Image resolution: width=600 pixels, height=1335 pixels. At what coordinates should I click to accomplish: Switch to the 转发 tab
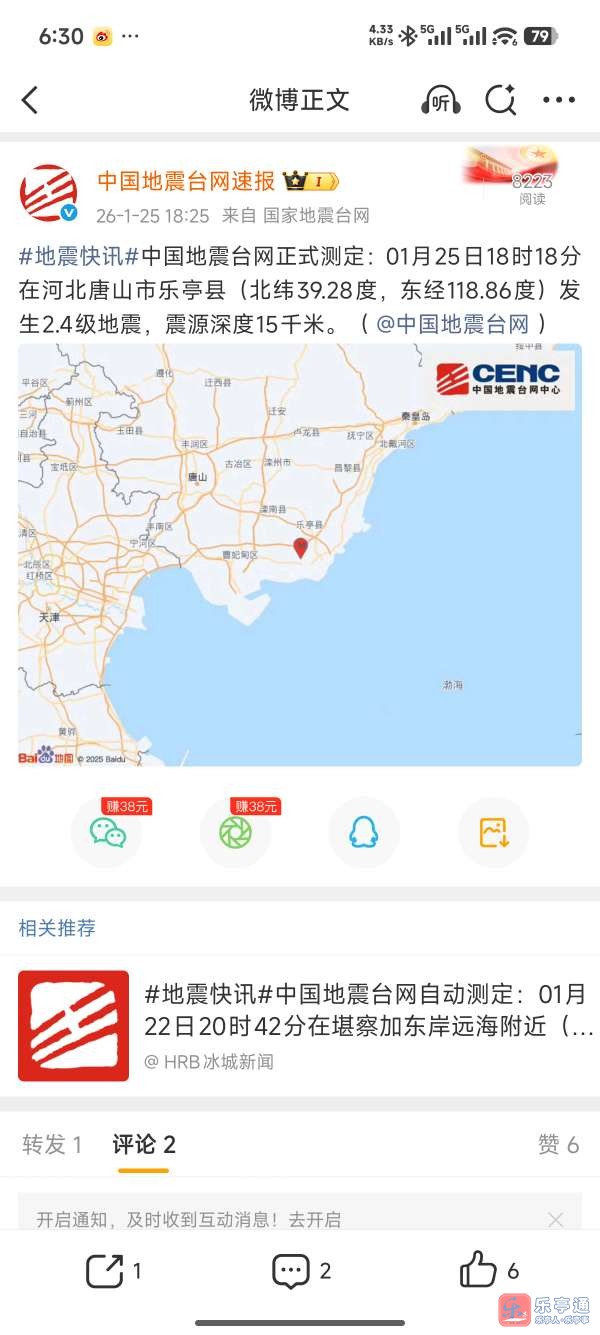coord(52,1145)
